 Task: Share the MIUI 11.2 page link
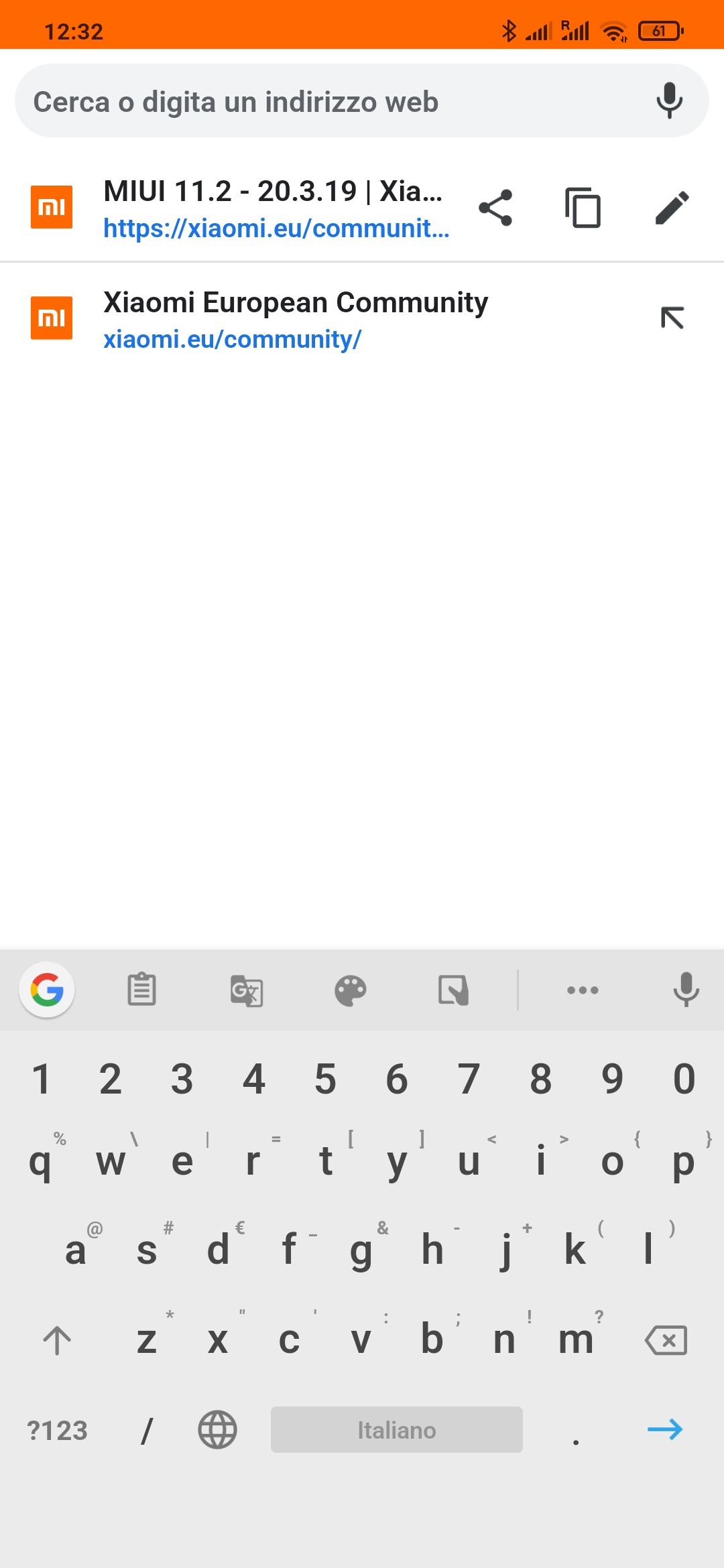coord(495,208)
